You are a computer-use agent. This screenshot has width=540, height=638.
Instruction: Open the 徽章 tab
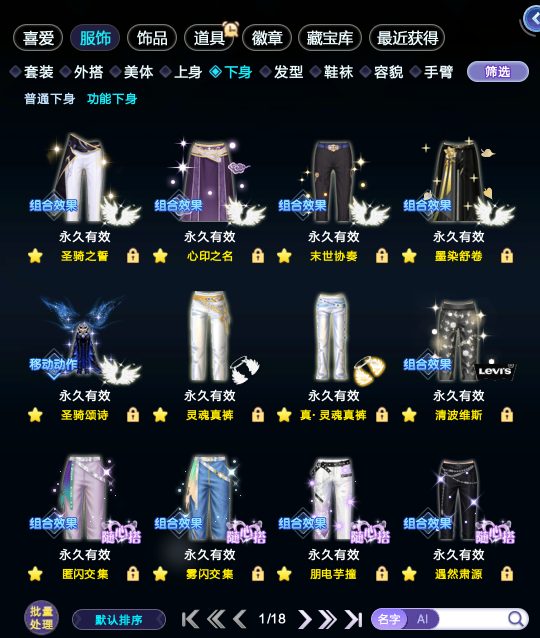(x=267, y=38)
